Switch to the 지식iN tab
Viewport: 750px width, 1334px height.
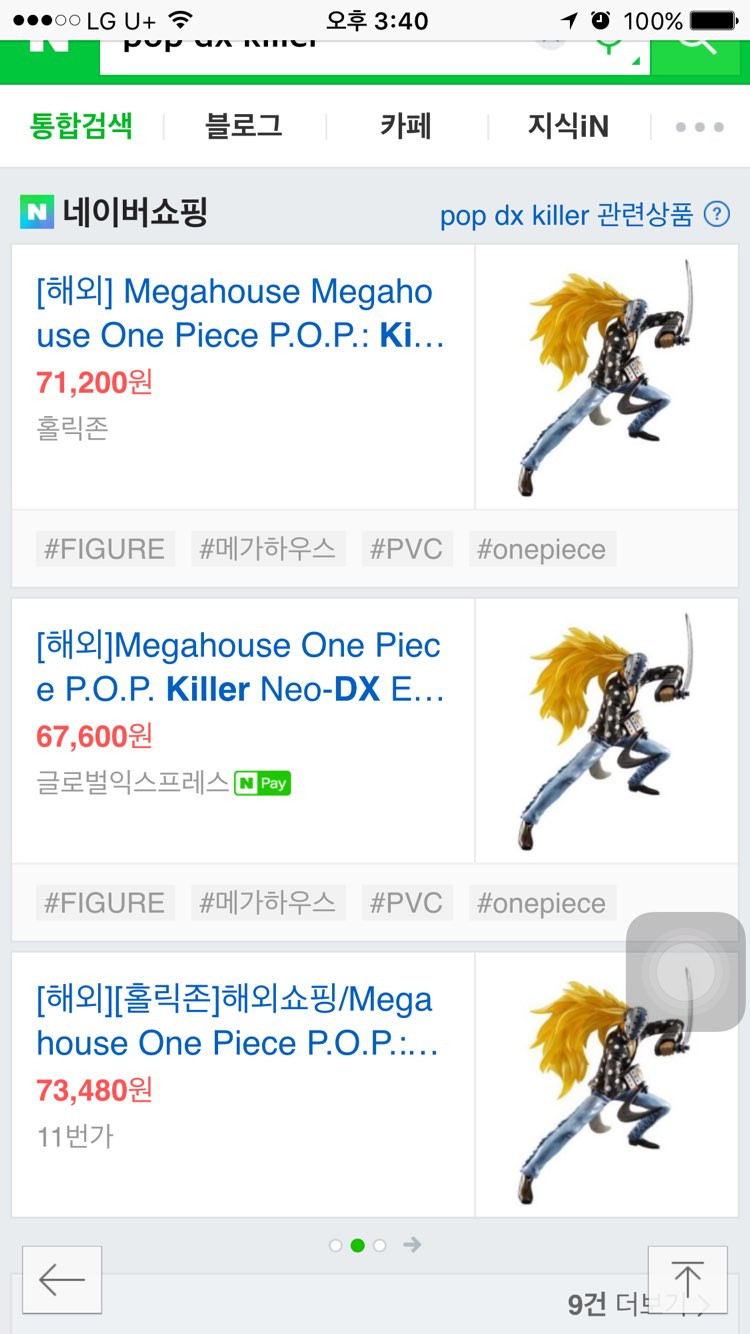click(x=566, y=126)
